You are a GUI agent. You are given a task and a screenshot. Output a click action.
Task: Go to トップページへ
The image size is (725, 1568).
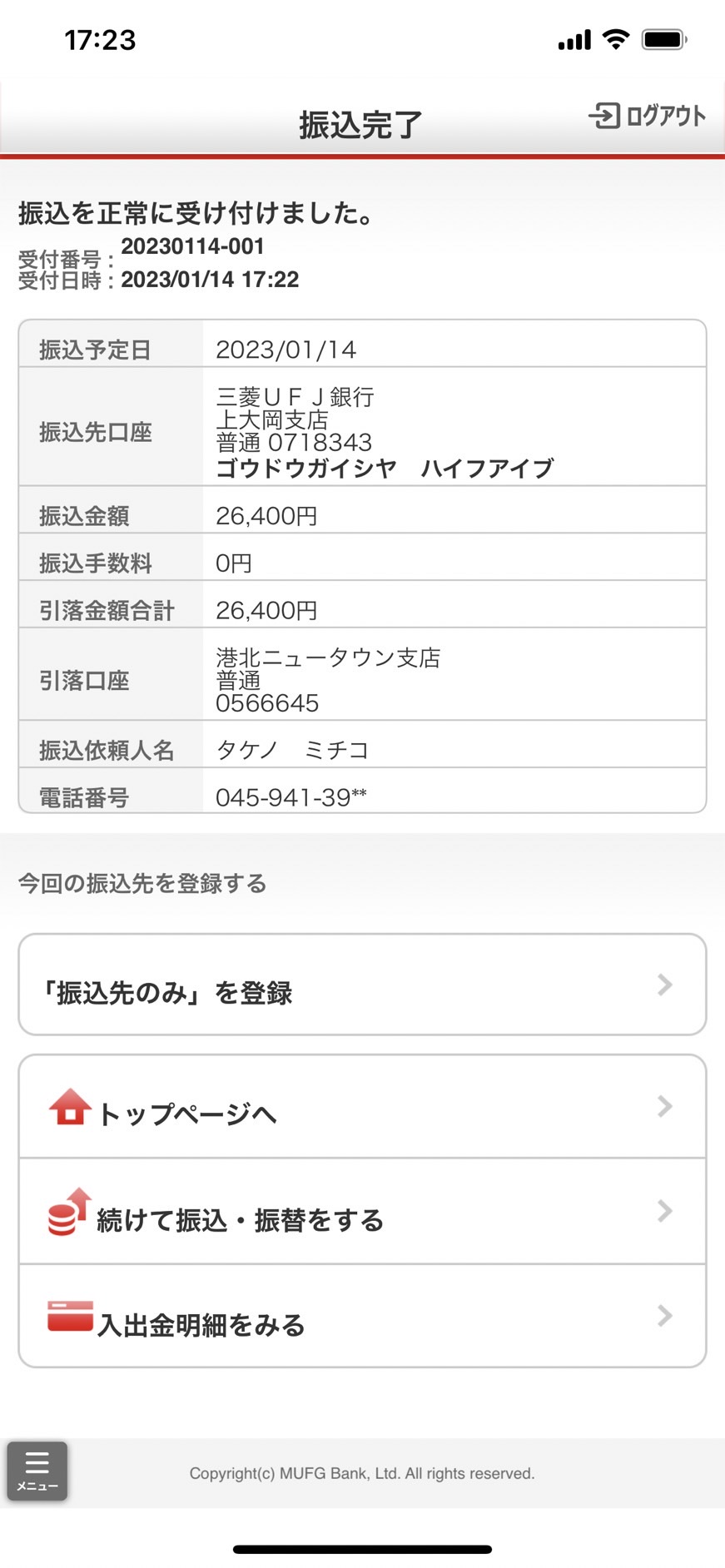point(362,1107)
